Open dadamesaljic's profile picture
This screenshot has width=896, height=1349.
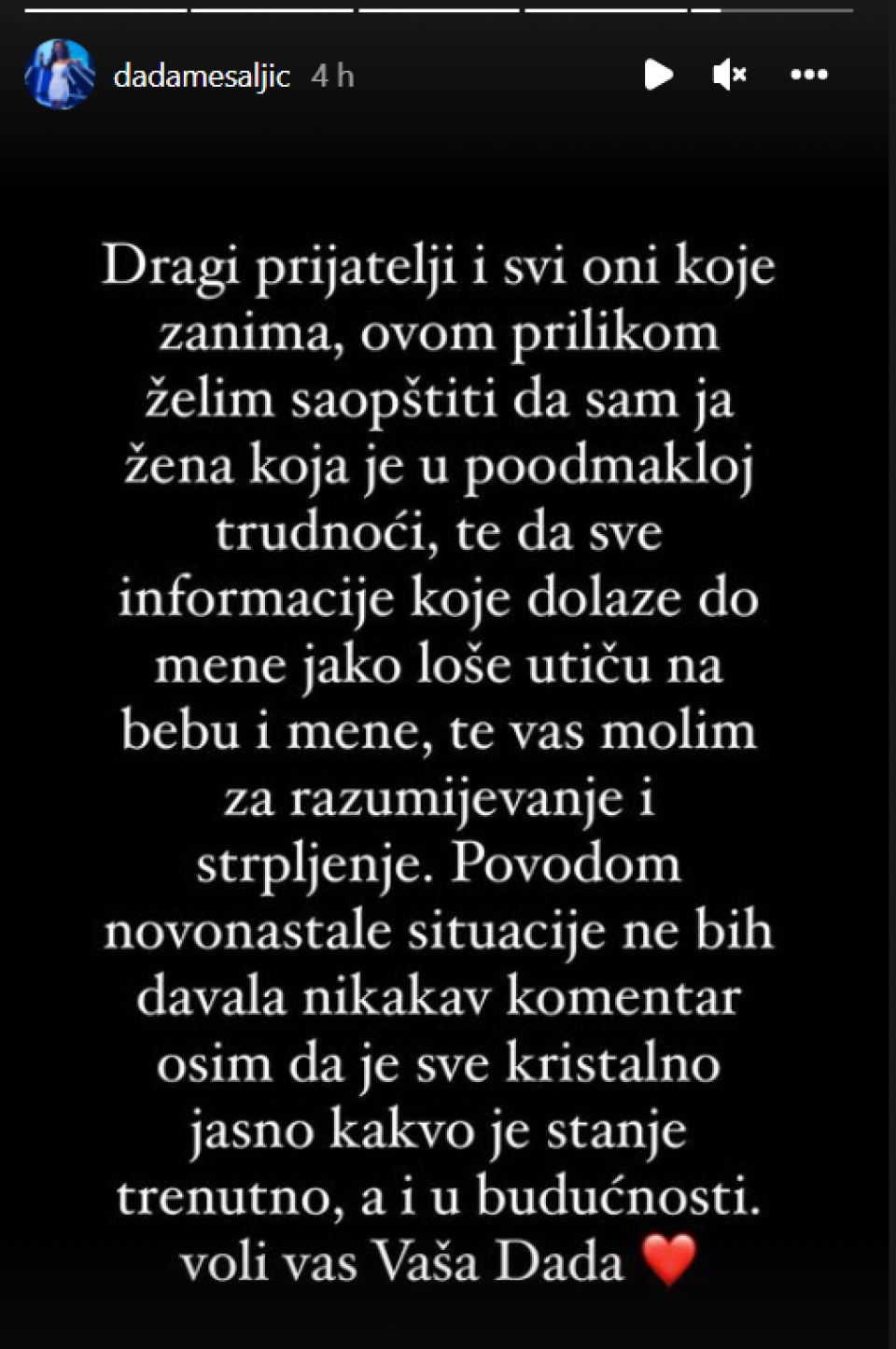coord(60,75)
